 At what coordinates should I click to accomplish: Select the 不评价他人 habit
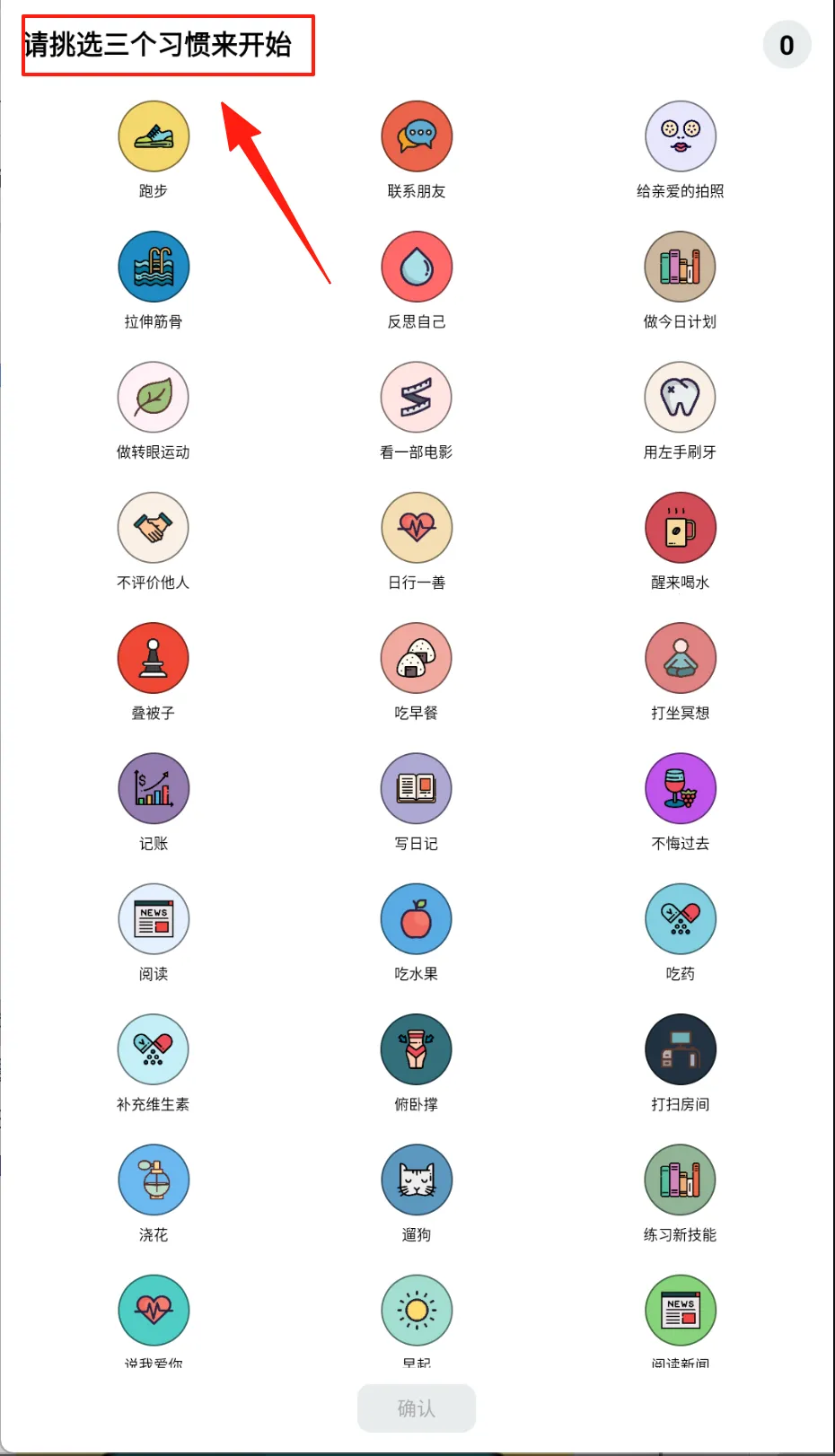click(x=154, y=528)
